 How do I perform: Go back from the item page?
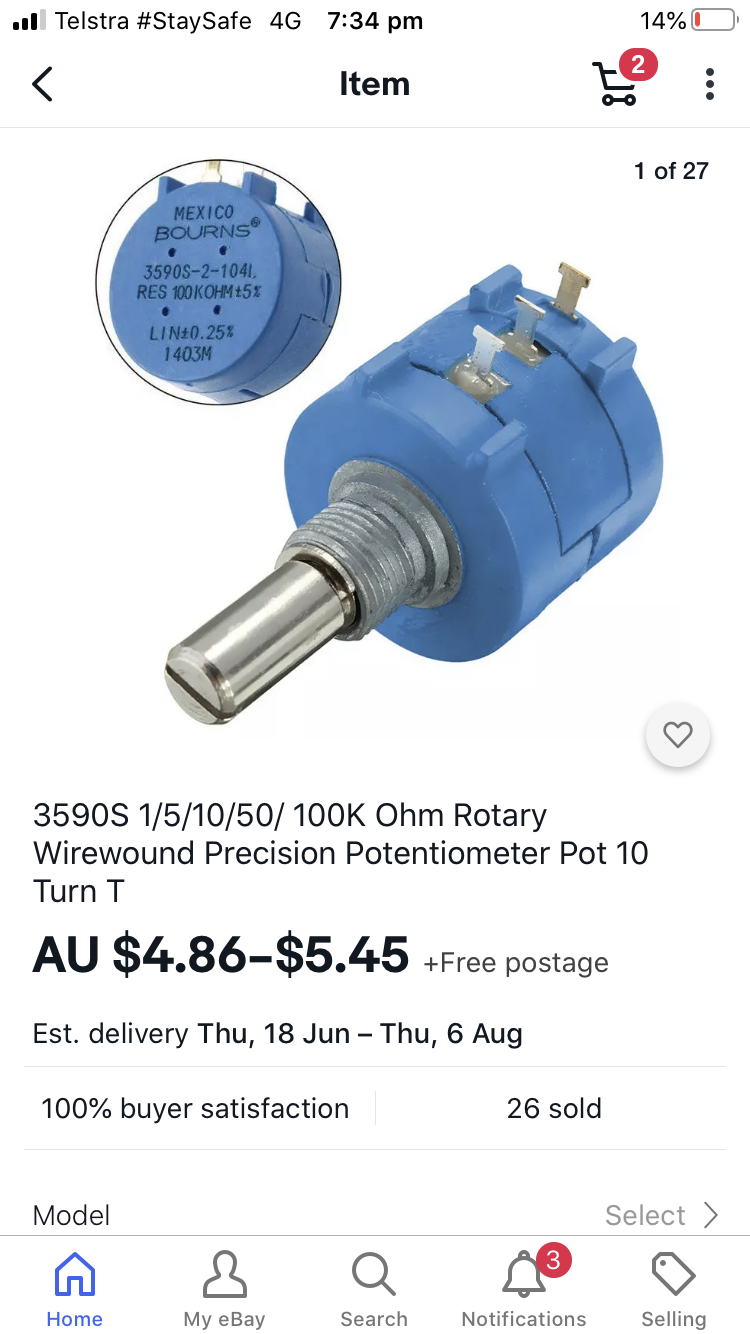(x=42, y=84)
